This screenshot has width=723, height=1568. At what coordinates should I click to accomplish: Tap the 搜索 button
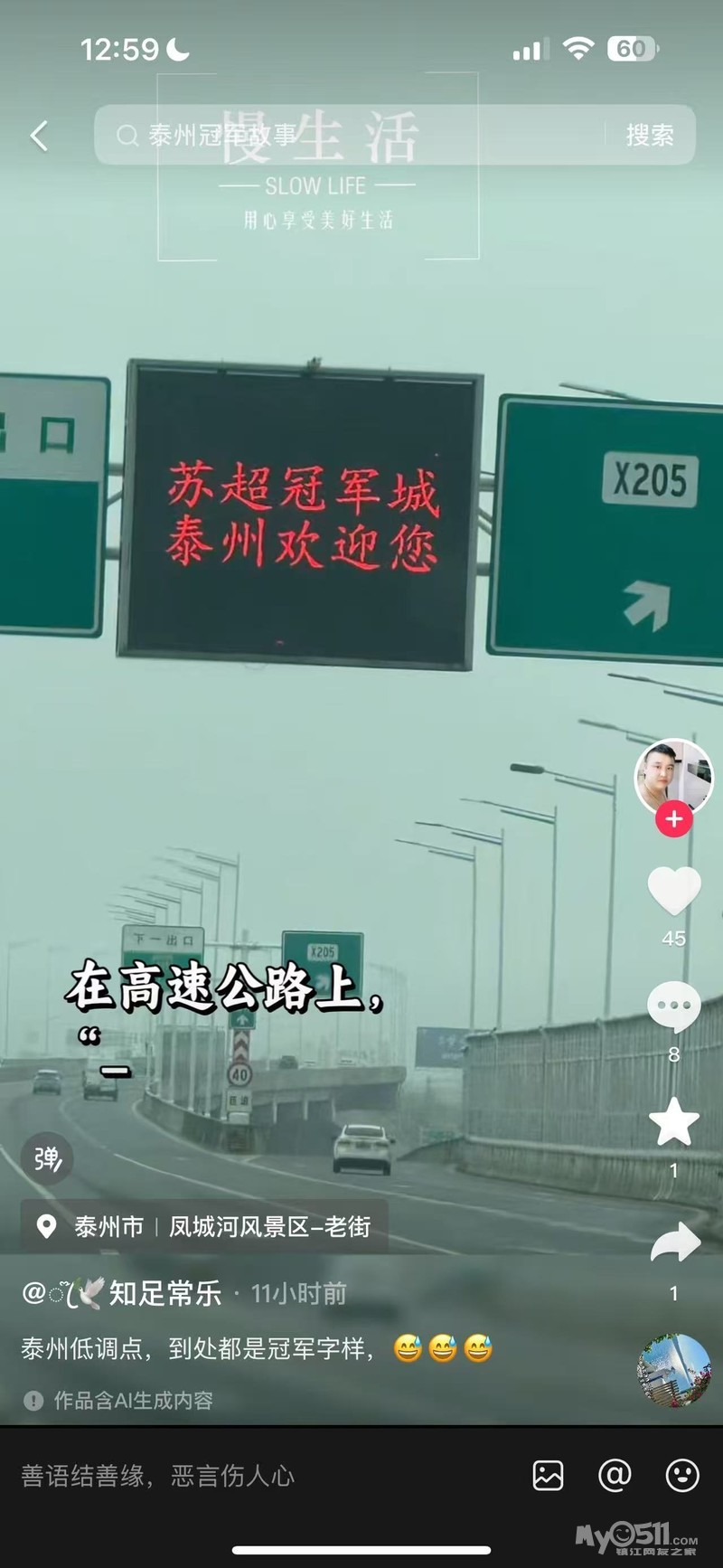tap(650, 136)
